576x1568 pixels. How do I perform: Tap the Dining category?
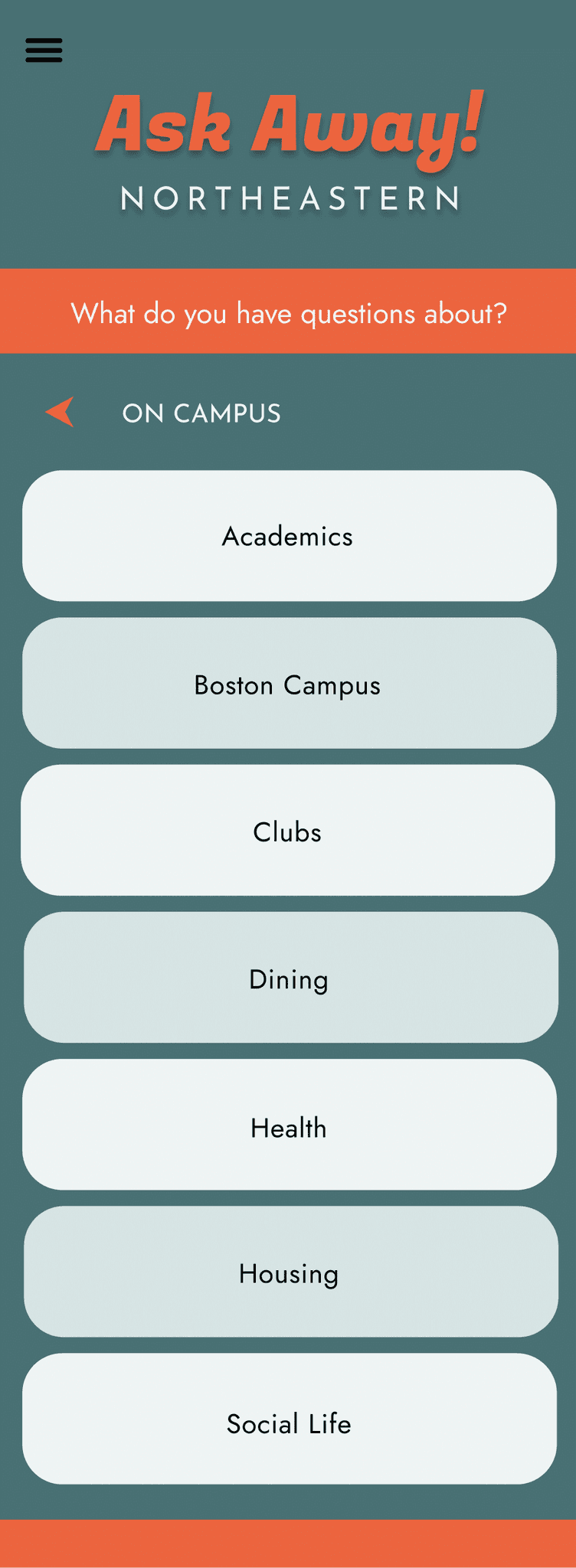click(x=290, y=978)
